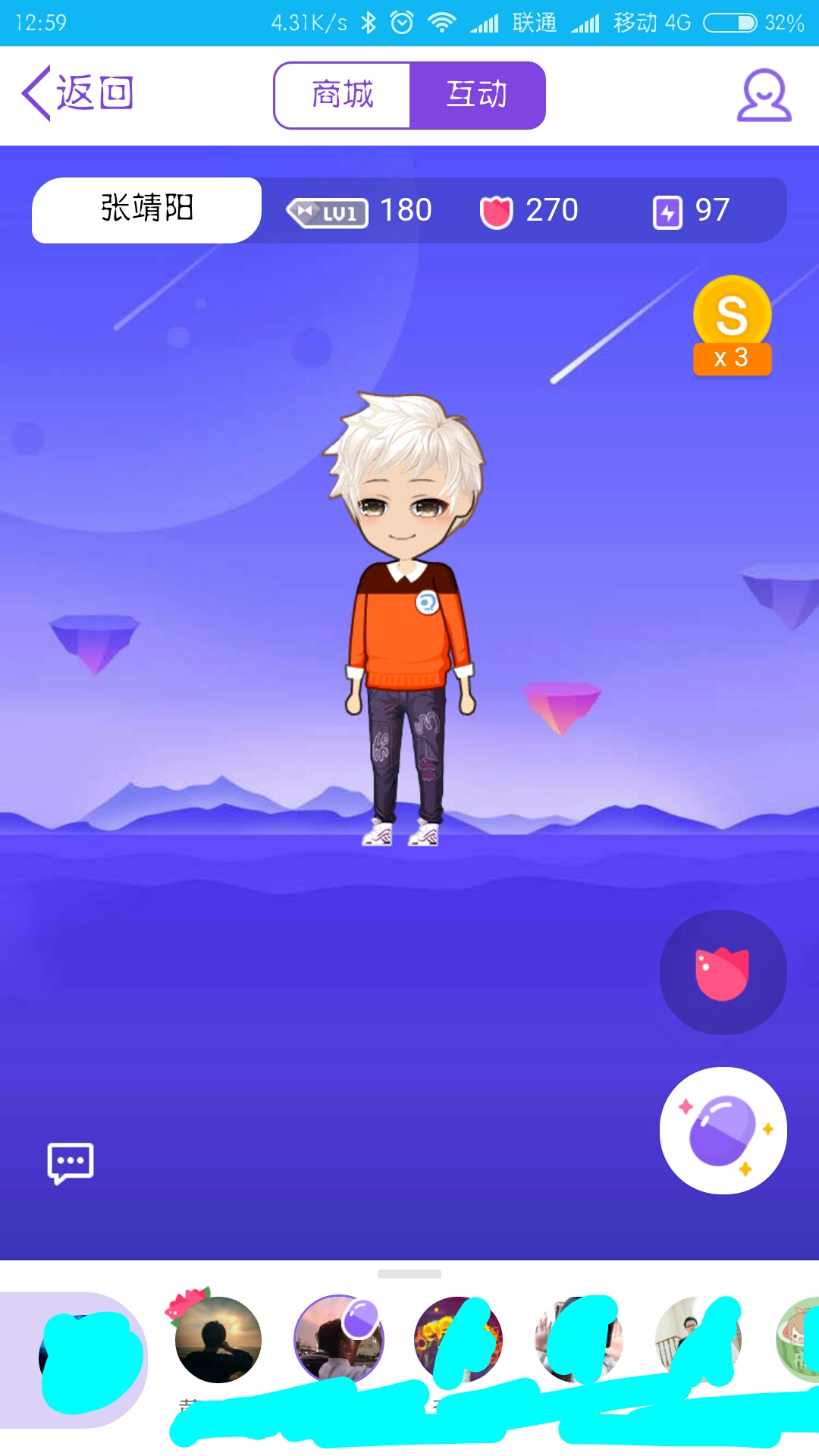This screenshot has width=819, height=1456.
Task: Switch to the 商城 tab
Action: pyautogui.click(x=343, y=96)
